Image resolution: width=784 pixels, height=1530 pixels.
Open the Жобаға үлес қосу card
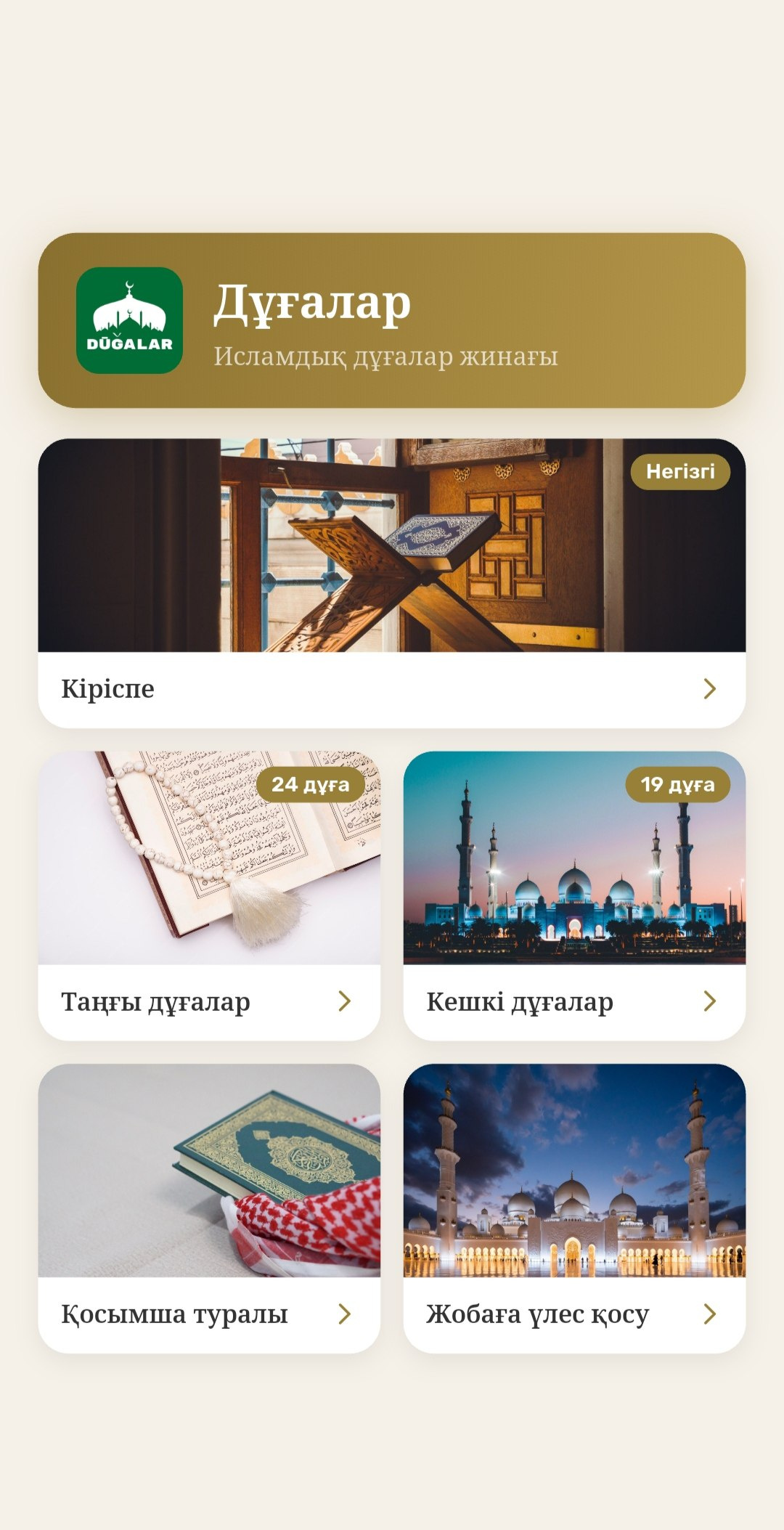click(x=574, y=1313)
